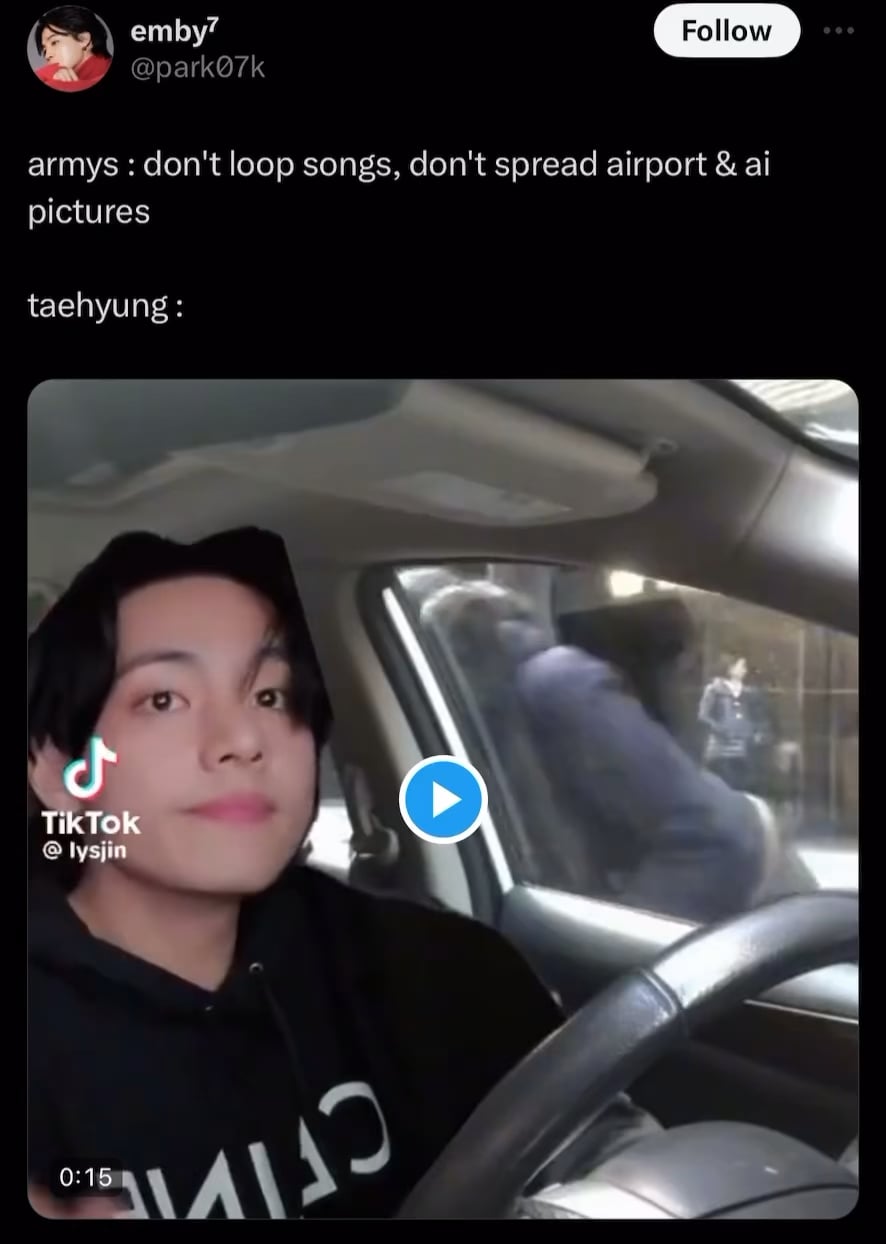Screen dimensions: 886x1244
Task: Visit the @park07k profile handle
Action: (198, 68)
